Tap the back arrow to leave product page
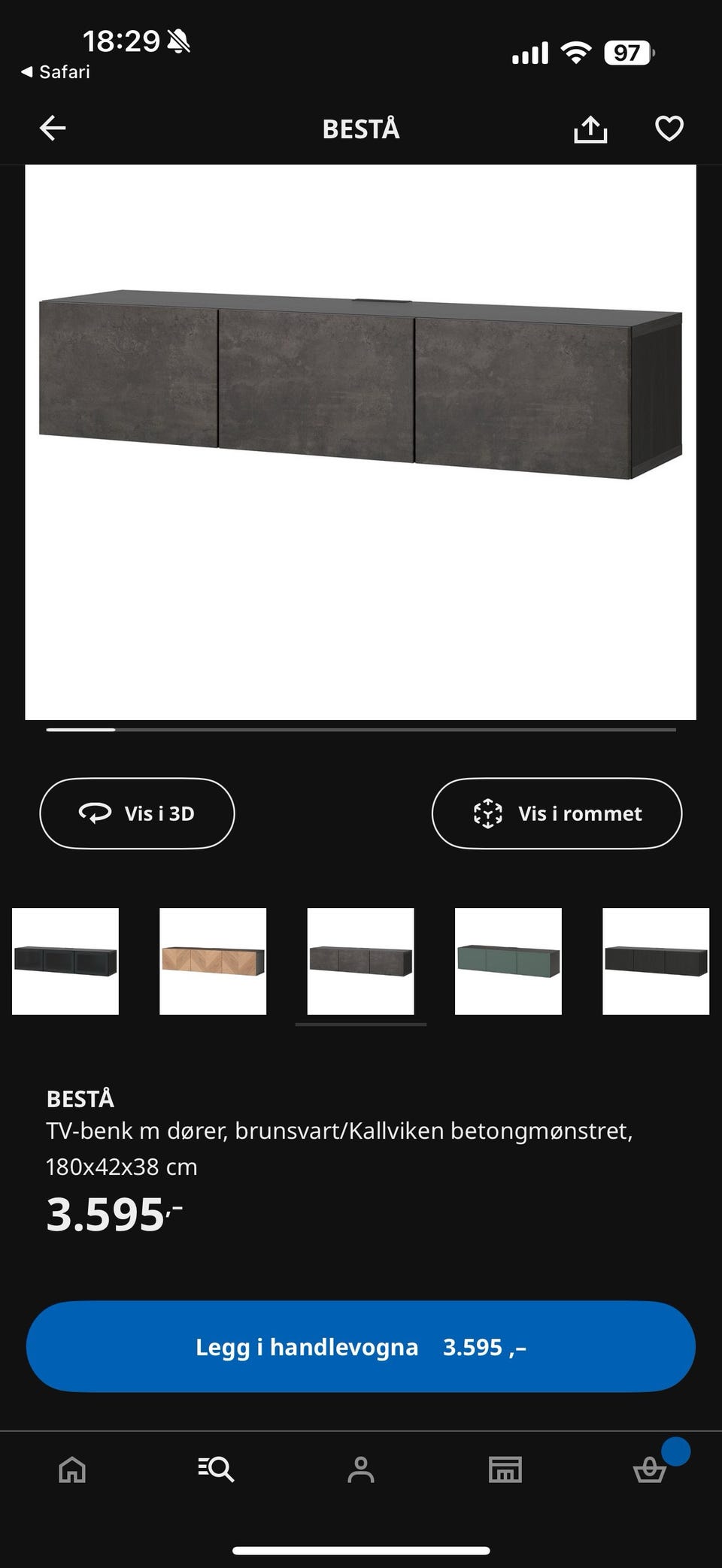Screen dimensions: 722x1568 click(x=53, y=128)
